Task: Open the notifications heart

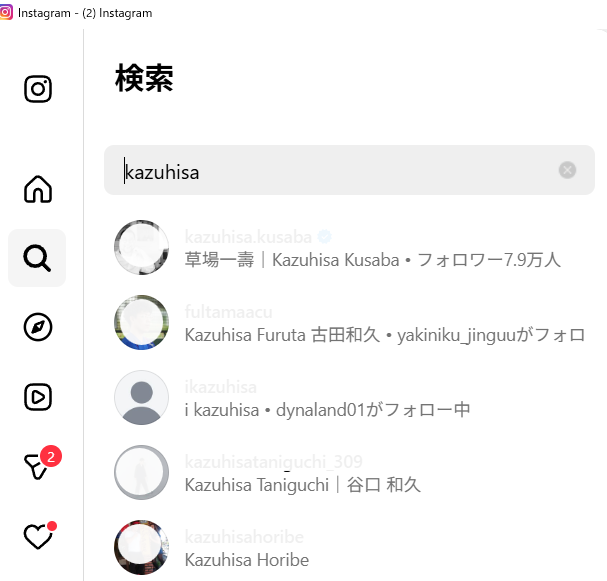Action: coord(38,537)
